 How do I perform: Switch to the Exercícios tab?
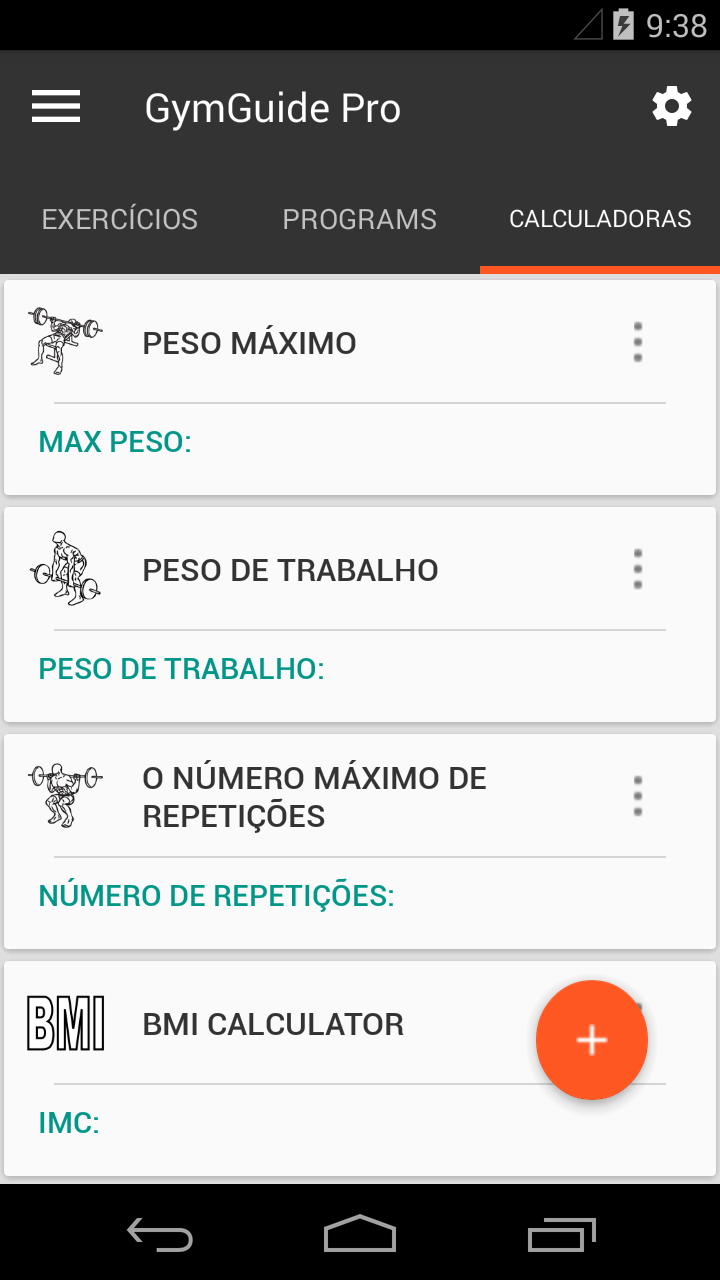coord(120,220)
